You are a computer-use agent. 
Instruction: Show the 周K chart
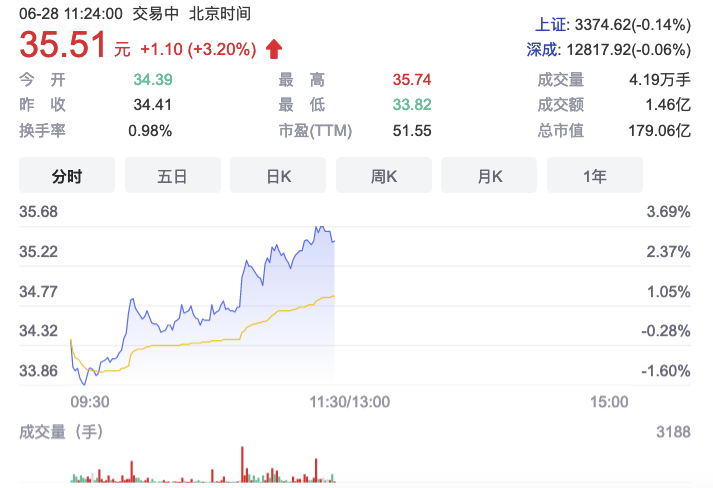tap(384, 176)
